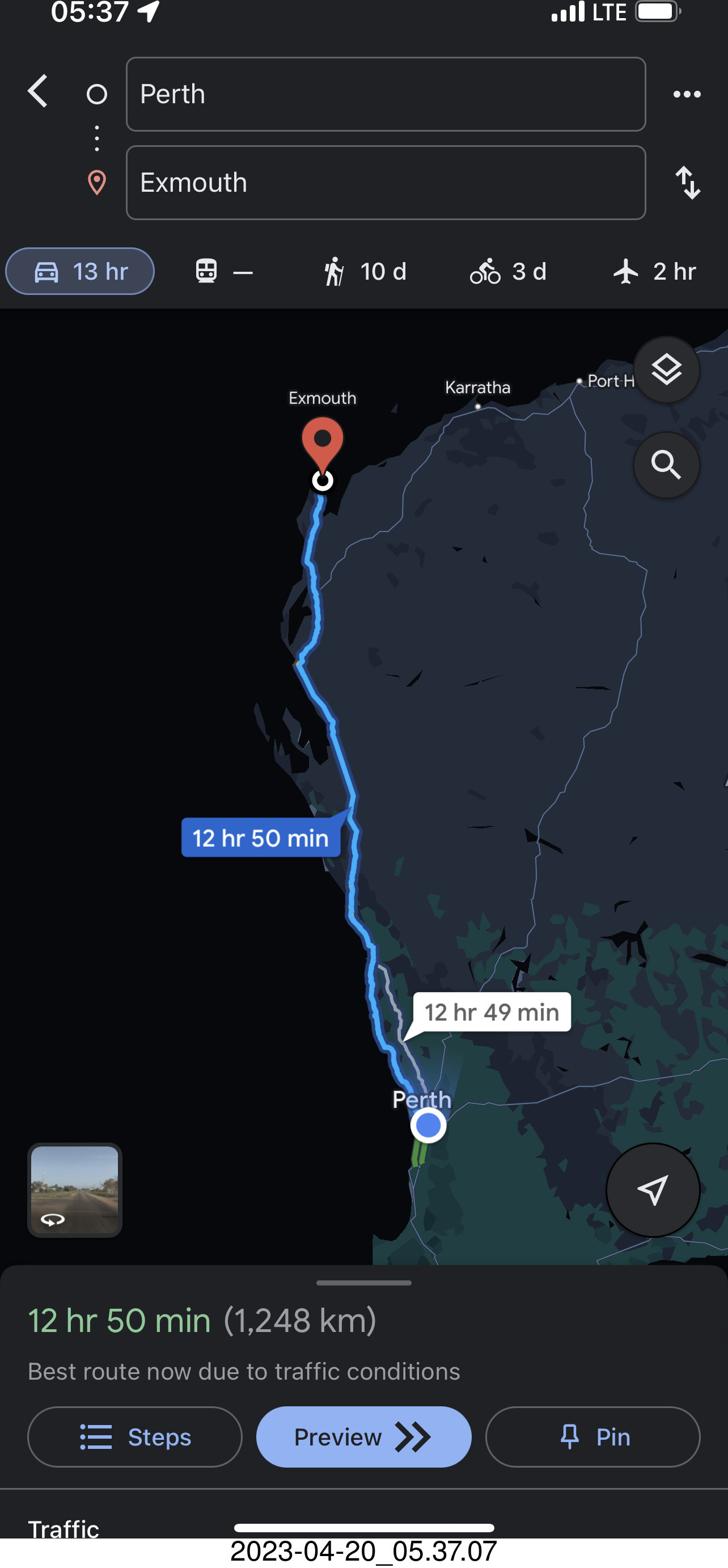The height and width of the screenshot is (1568, 728).
Task: Edit the Perth starting point field
Action: [x=385, y=94]
